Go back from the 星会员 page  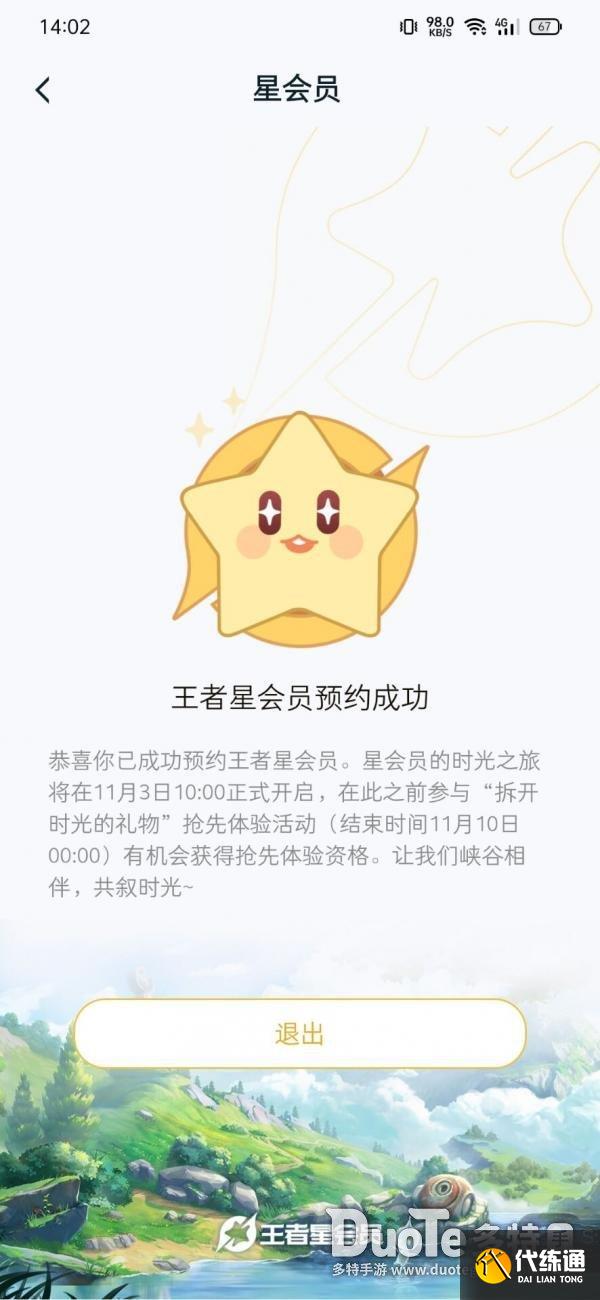43,90
